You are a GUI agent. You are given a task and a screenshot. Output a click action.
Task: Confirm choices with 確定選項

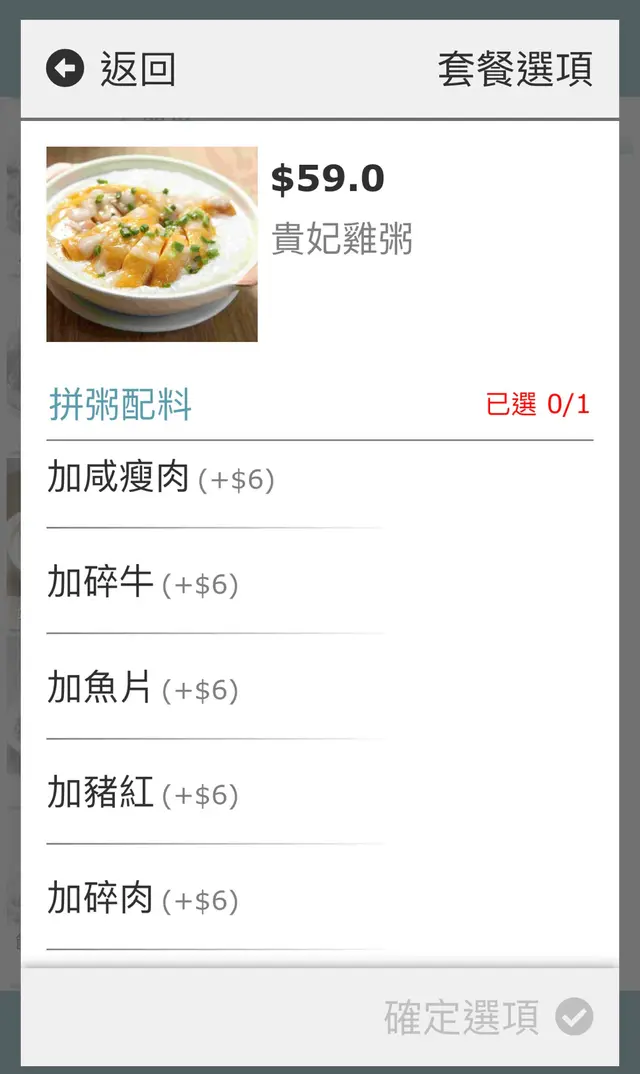(488, 1017)
